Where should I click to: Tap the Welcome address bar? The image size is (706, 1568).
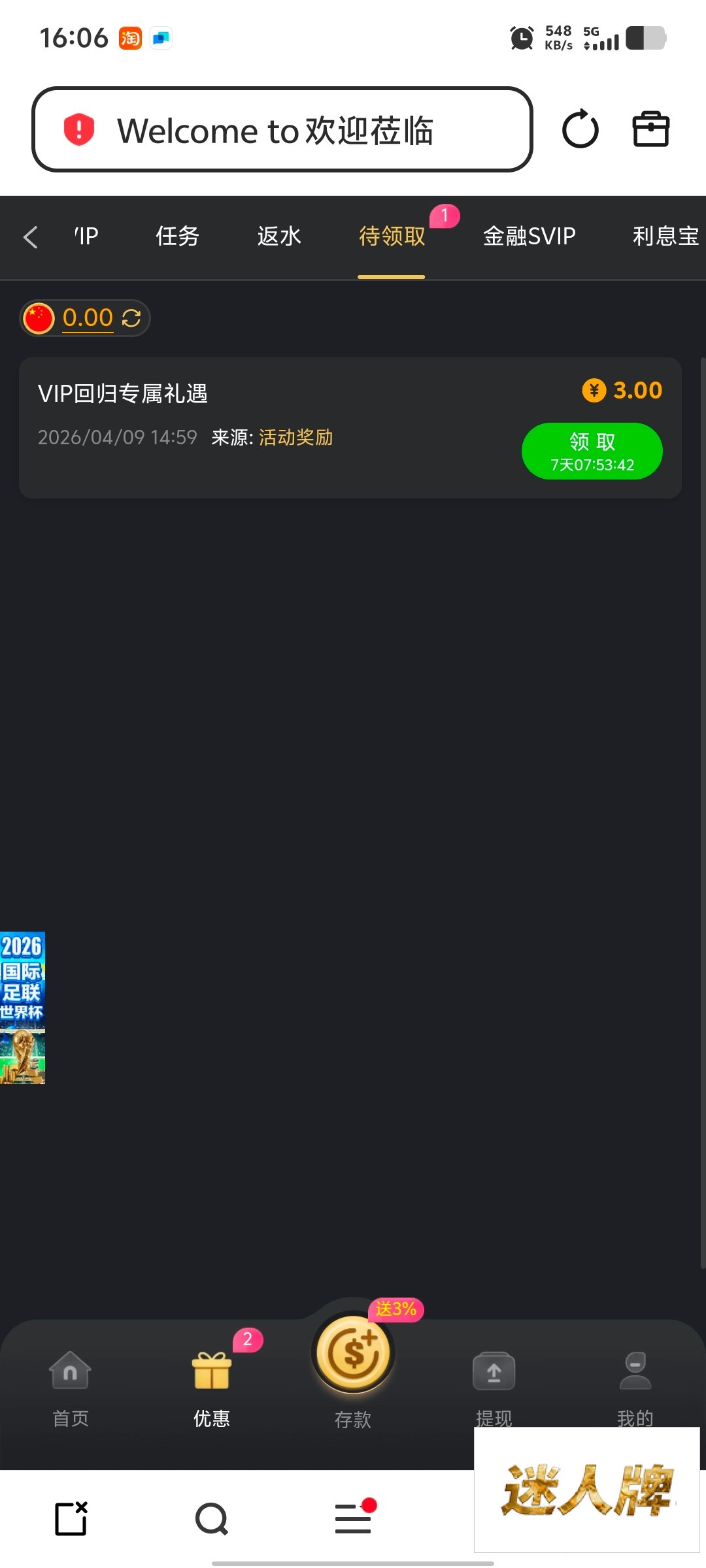281,130
